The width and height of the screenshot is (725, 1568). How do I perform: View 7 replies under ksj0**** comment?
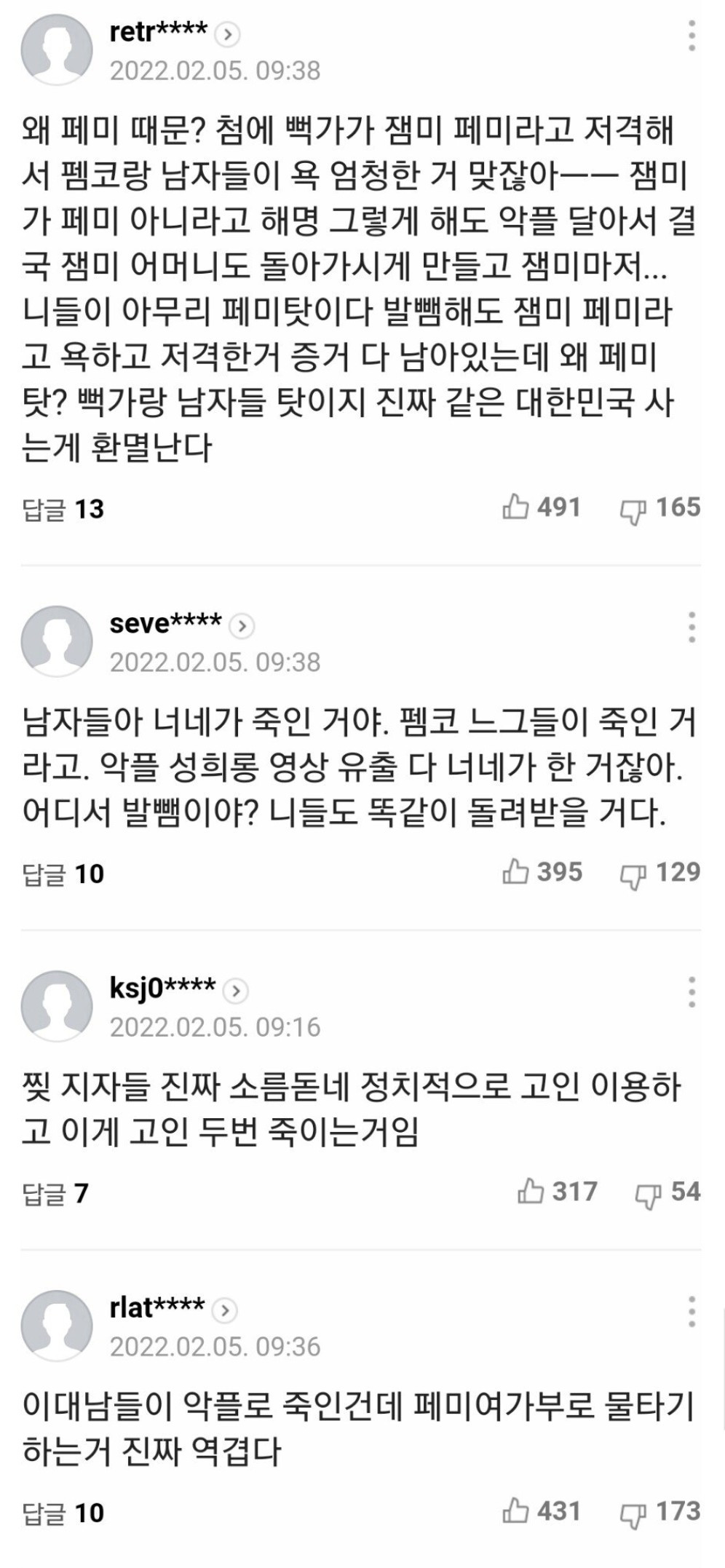55,1193
